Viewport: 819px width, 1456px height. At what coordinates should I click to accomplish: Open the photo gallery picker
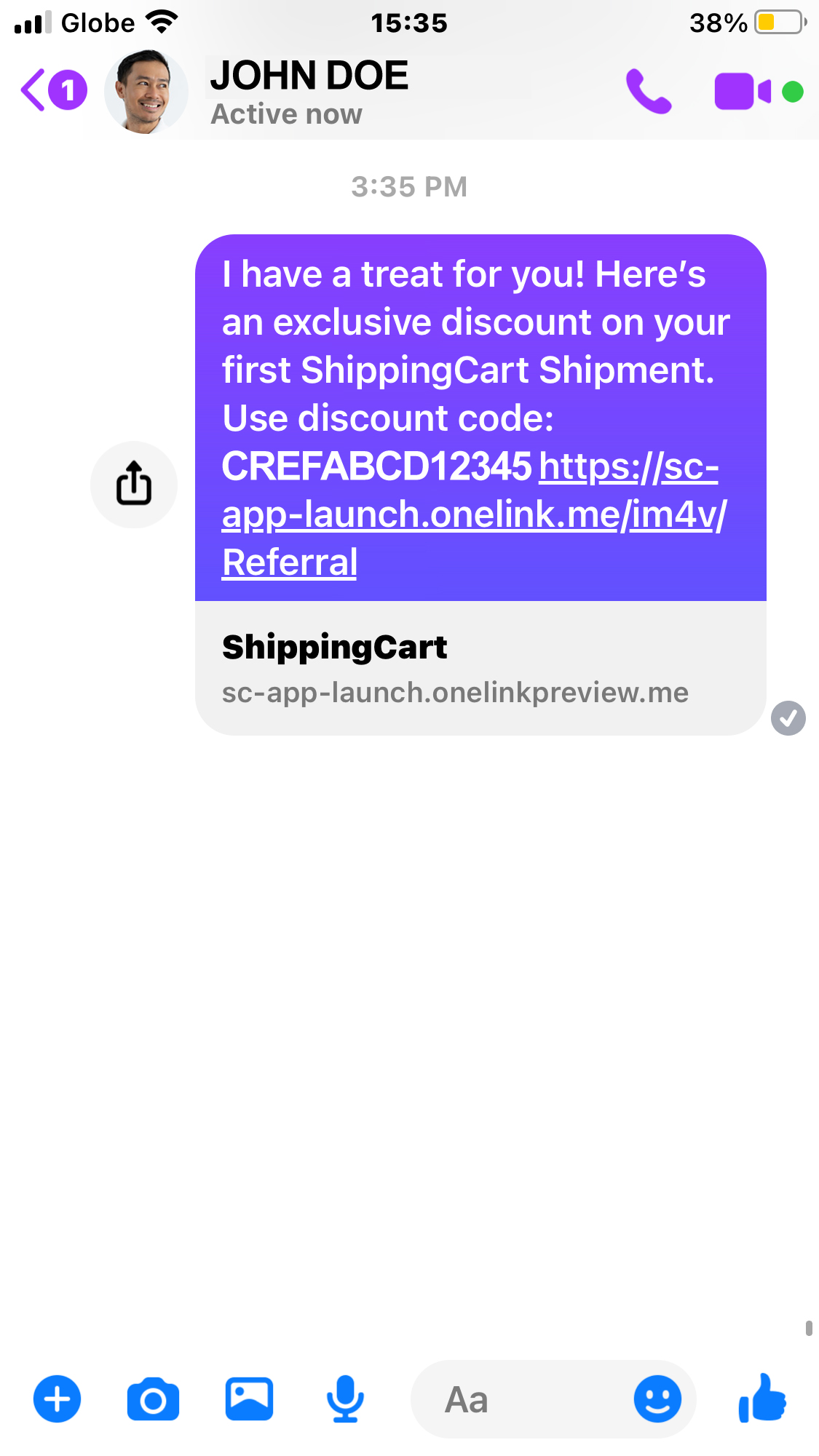pyautogui.click(x=249, y=1399)
